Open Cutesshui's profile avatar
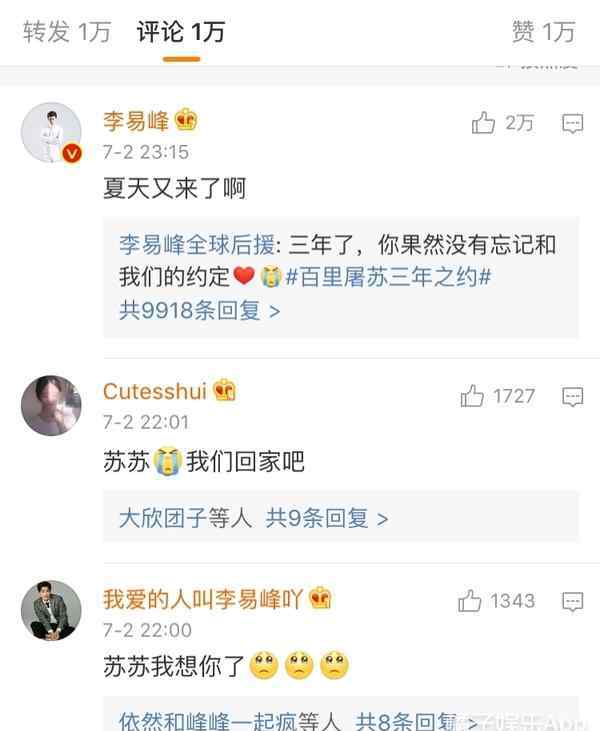The image size is (600, 731). (51, 406)
